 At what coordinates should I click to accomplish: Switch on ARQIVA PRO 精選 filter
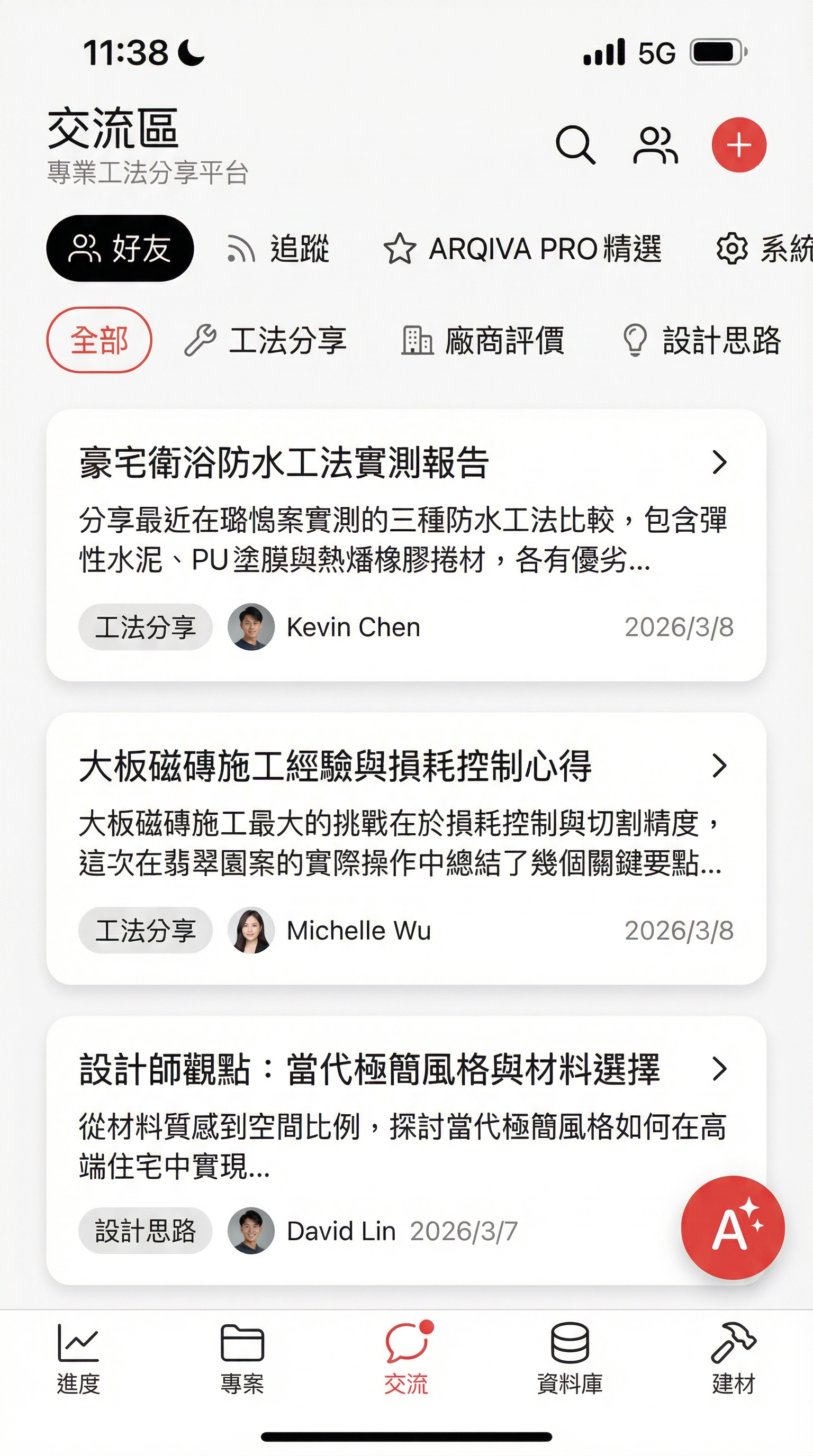(x=524, y=249)
